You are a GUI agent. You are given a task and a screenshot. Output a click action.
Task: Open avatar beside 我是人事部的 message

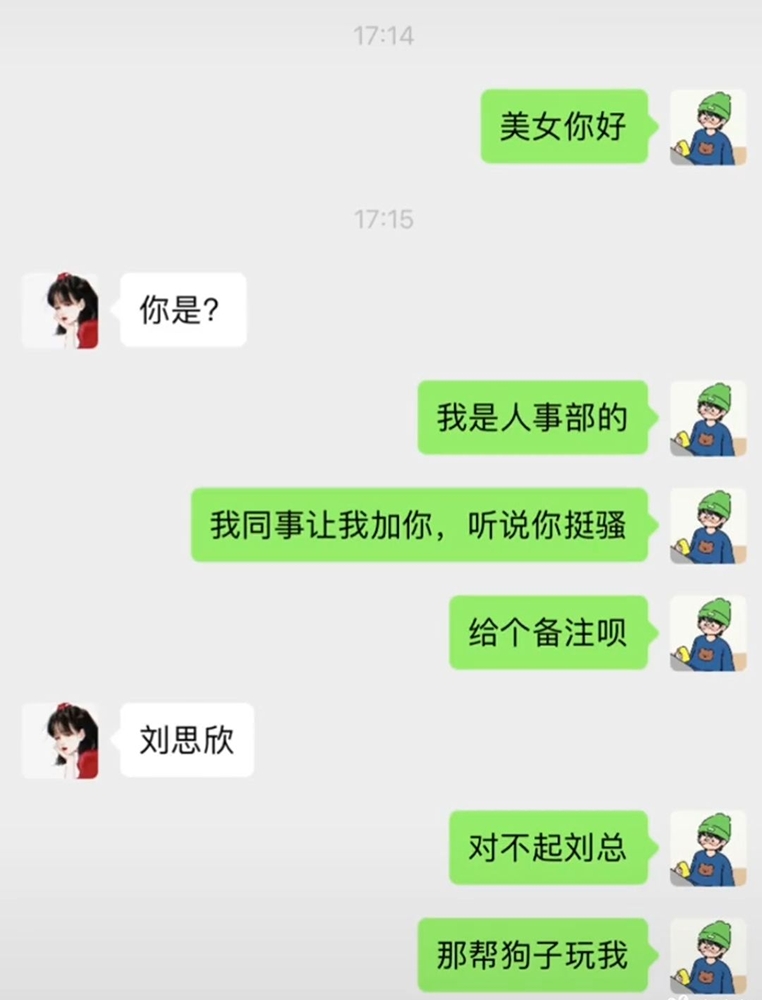pos(707,420)
